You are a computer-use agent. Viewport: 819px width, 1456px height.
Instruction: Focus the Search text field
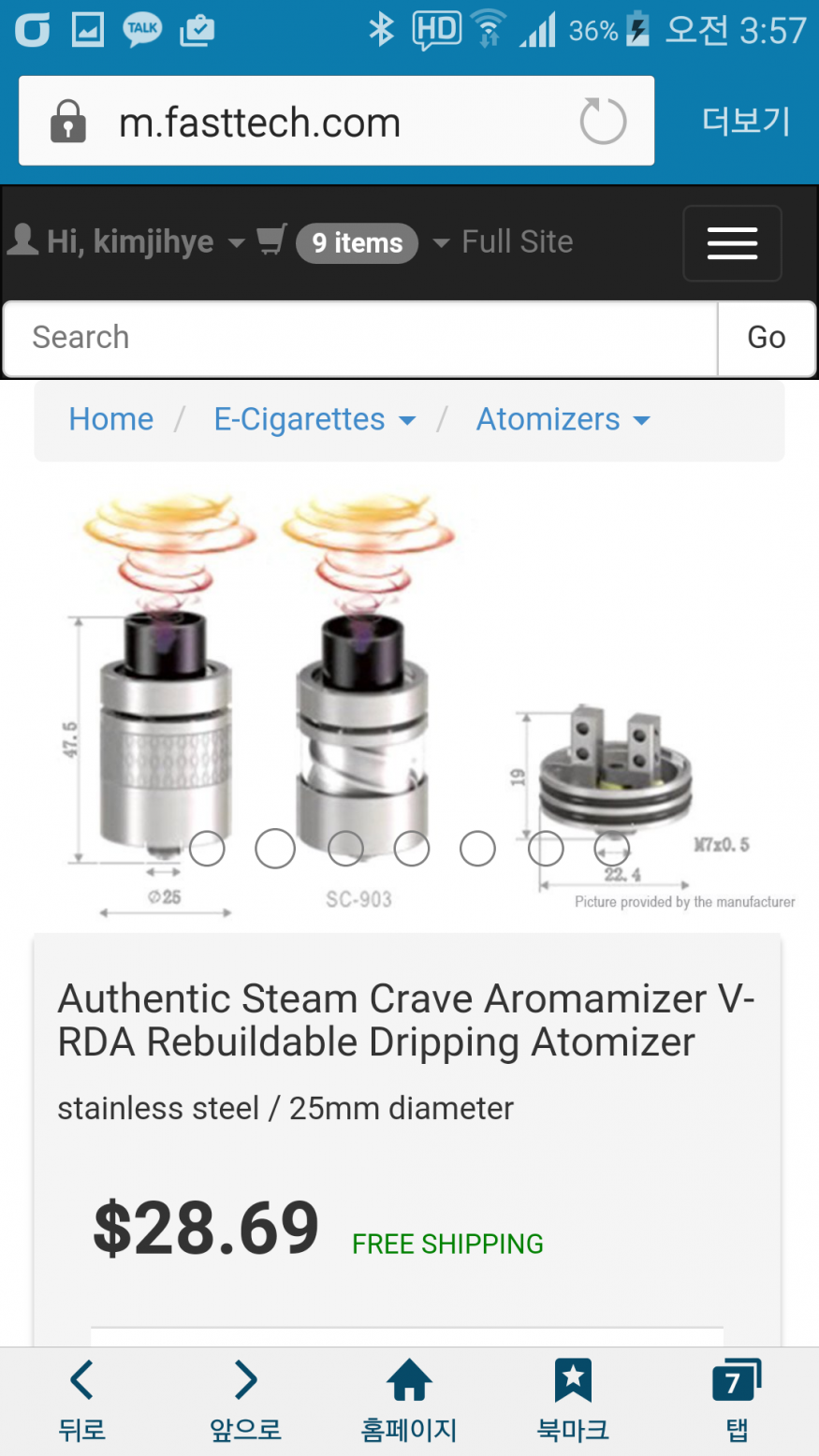pyautogui.click(x=360, y=338)
